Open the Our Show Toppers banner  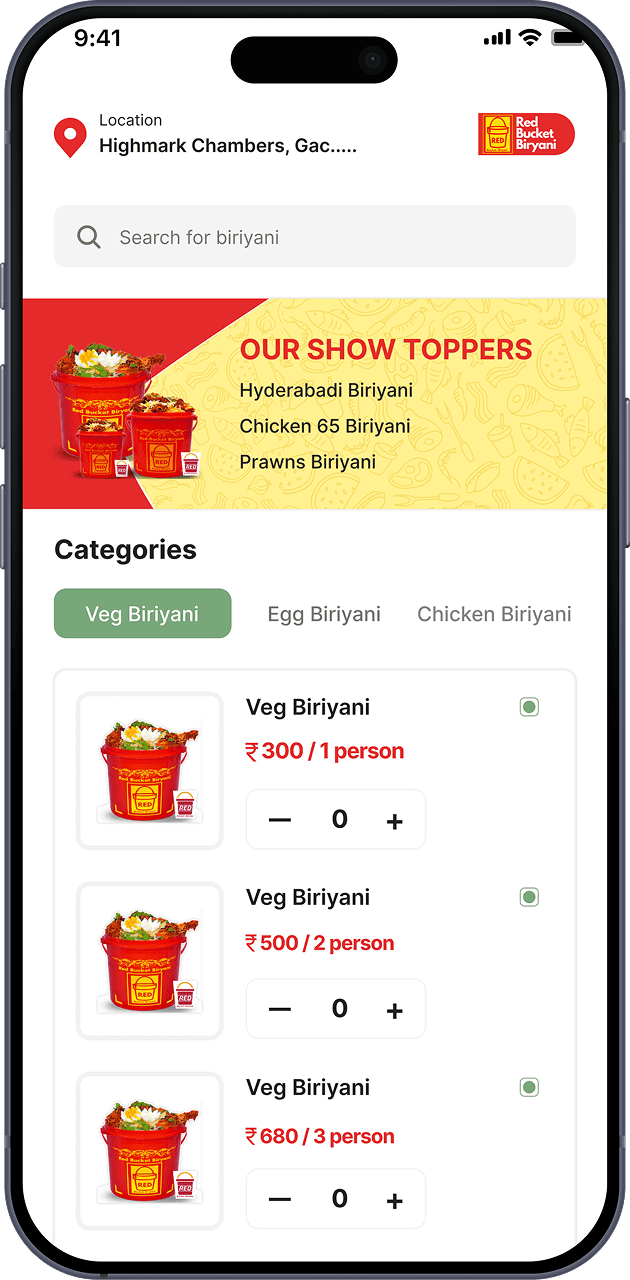pos(314,404)
